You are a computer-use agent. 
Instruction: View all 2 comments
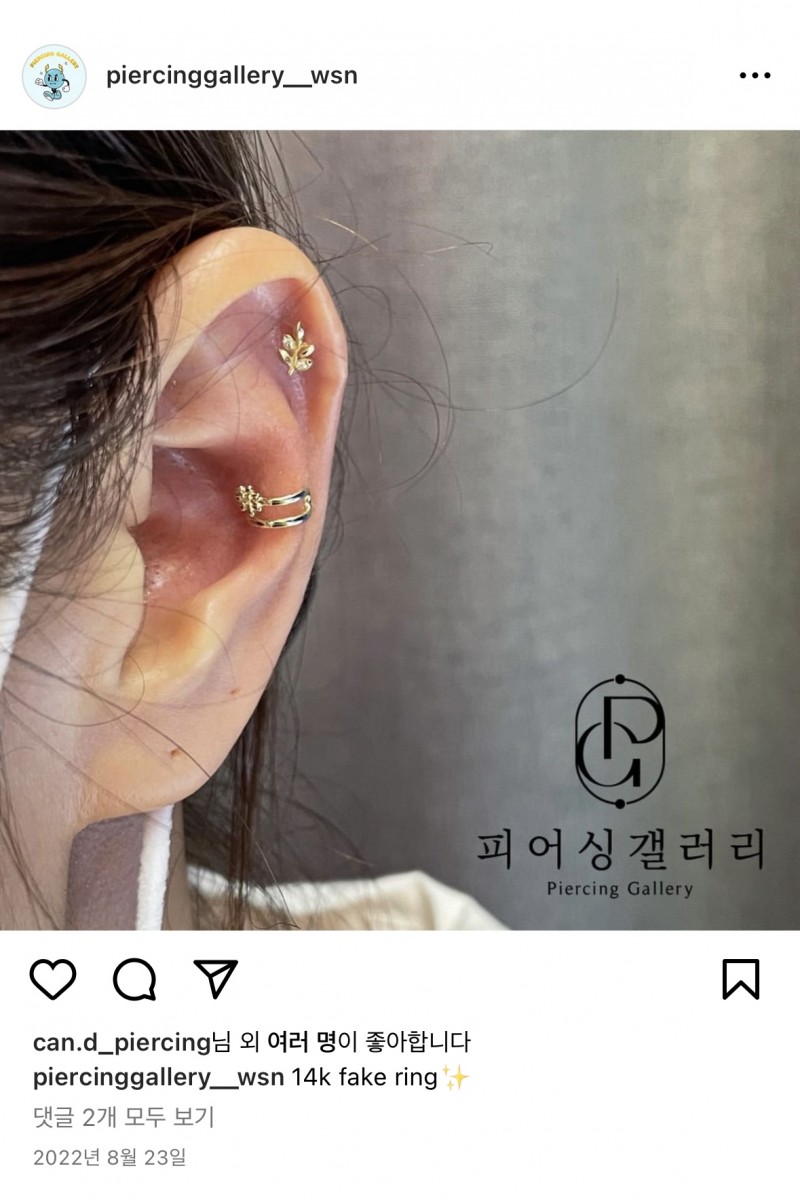click(x=123, y=1116)
